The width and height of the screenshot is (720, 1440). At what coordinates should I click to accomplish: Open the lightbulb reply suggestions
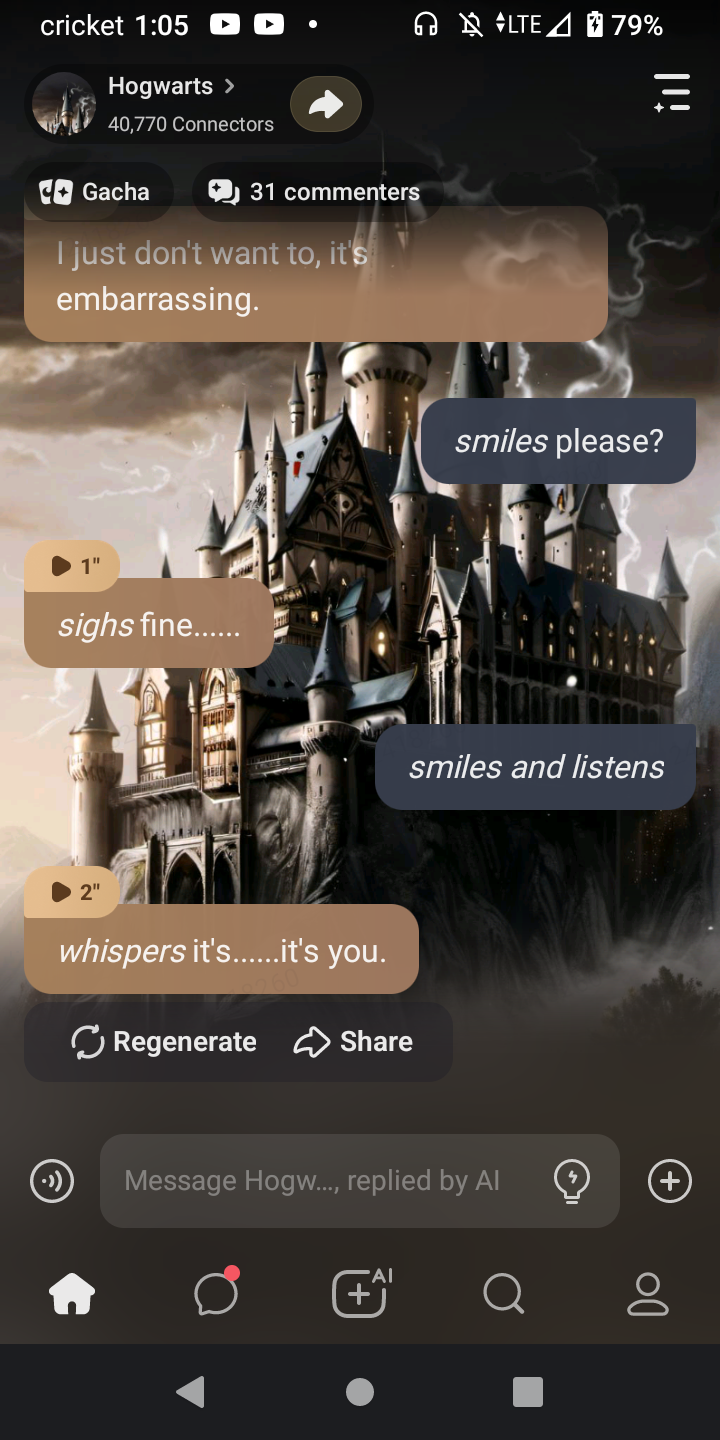[571, 1181]
